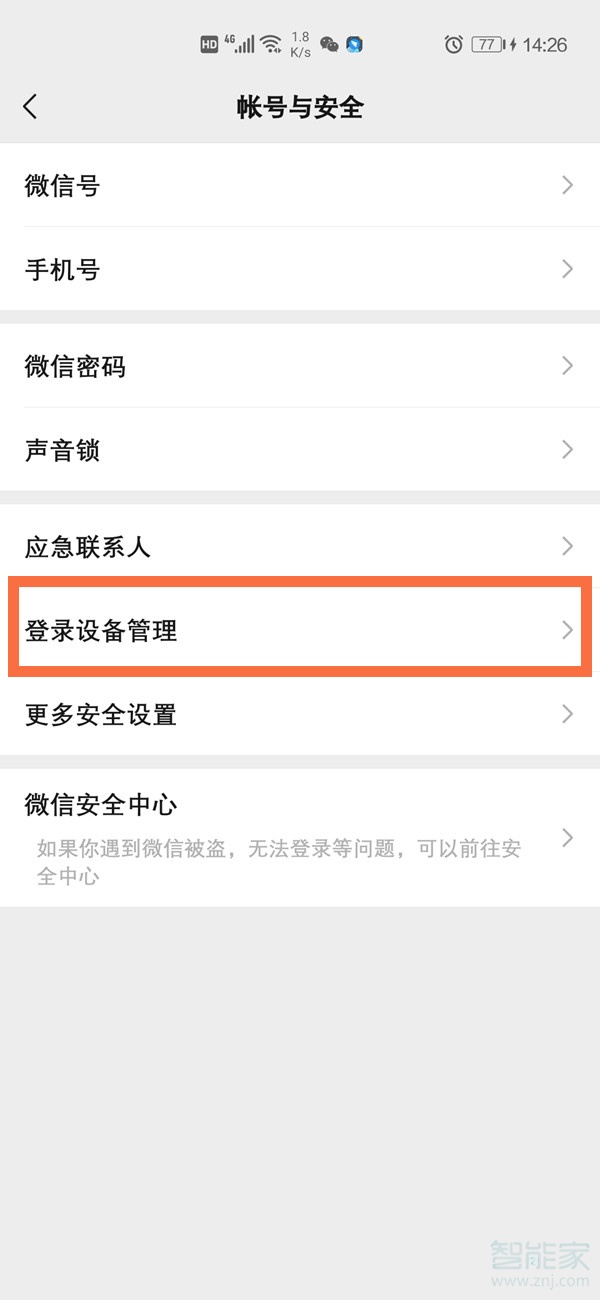This screenshot has width=600, height=1300.
Task: Change 微信密码 settings
Action: 300,366
